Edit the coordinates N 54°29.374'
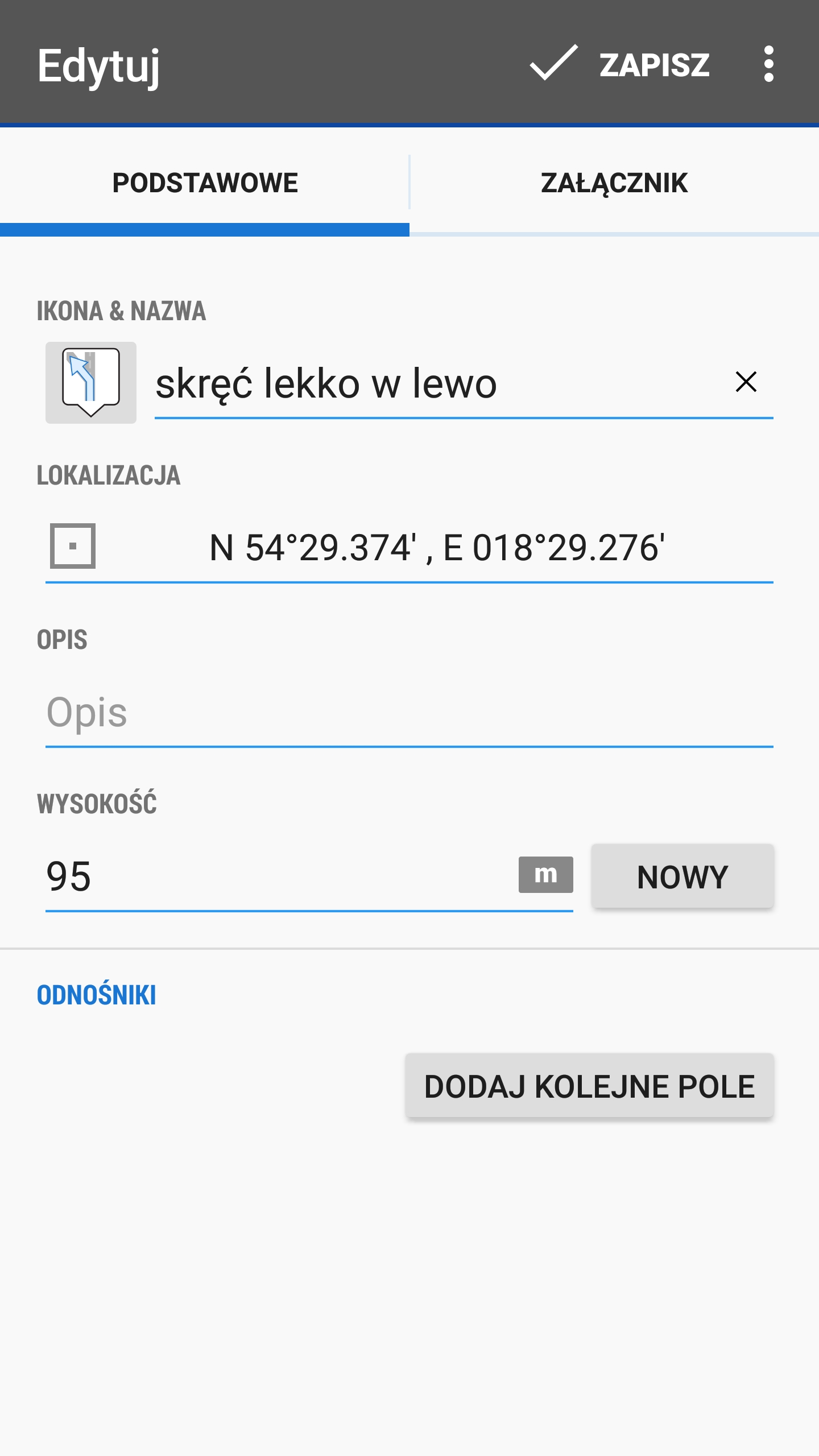This screenshot has height=1456, width=819. point(437,548)
